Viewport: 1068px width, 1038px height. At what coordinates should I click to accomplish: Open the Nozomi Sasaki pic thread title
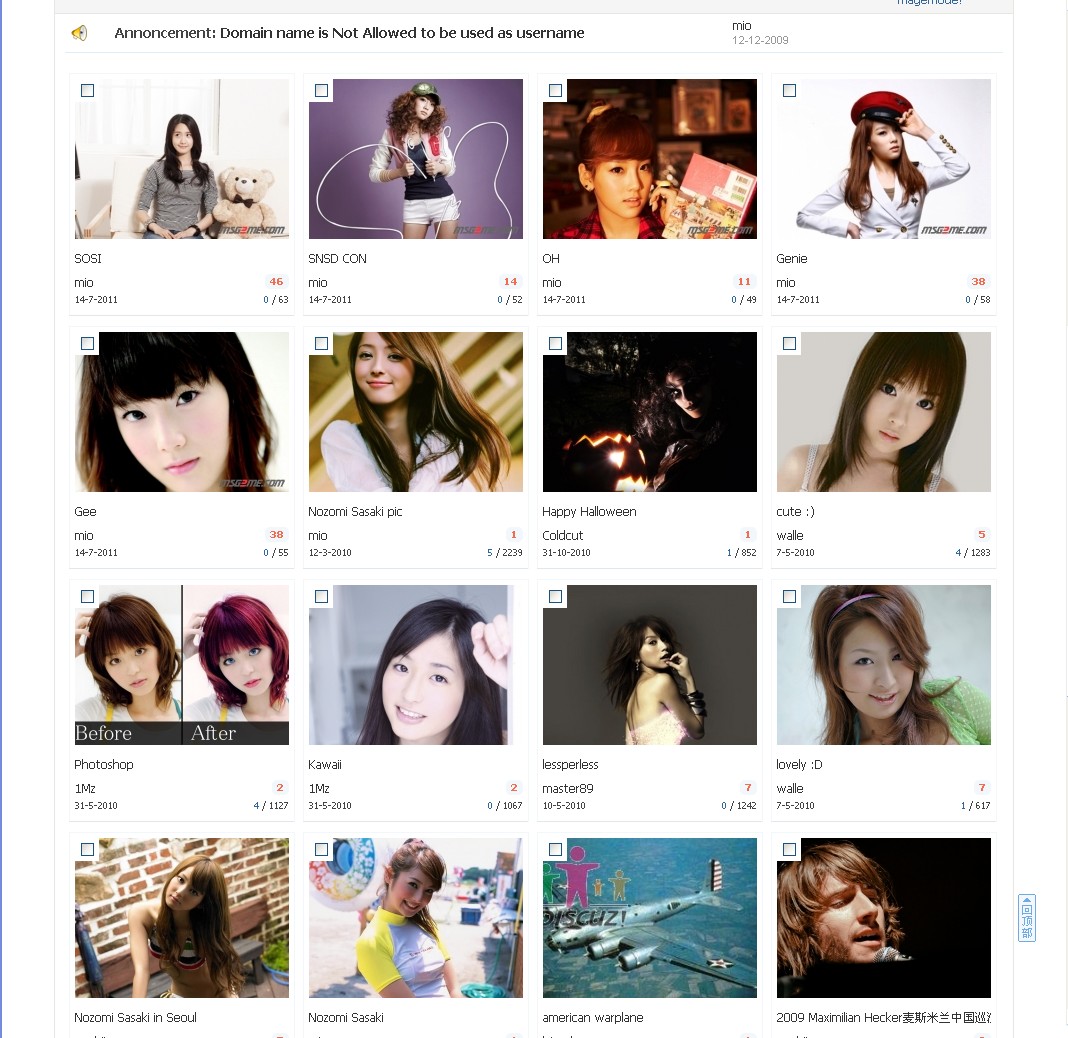click(x=355, y=512)
